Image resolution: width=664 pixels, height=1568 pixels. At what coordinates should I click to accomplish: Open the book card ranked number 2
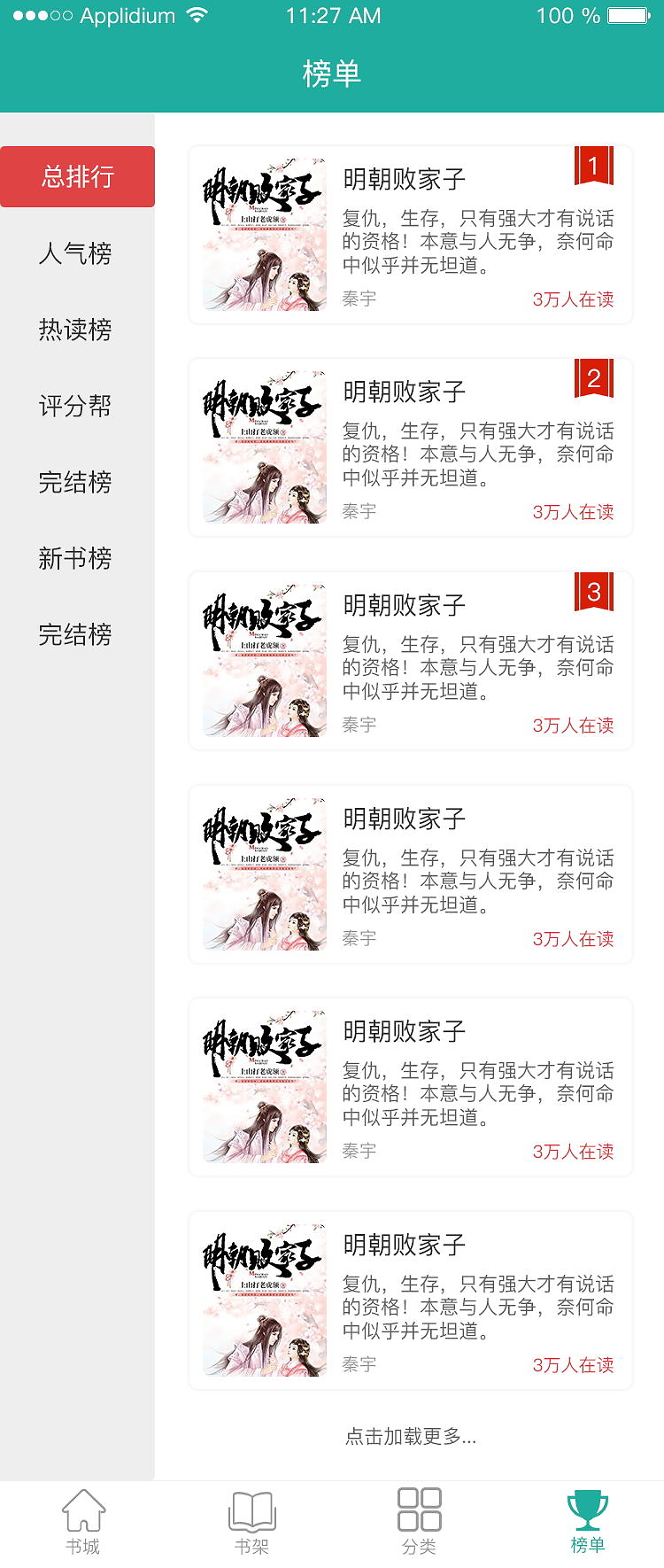[410, 447]
